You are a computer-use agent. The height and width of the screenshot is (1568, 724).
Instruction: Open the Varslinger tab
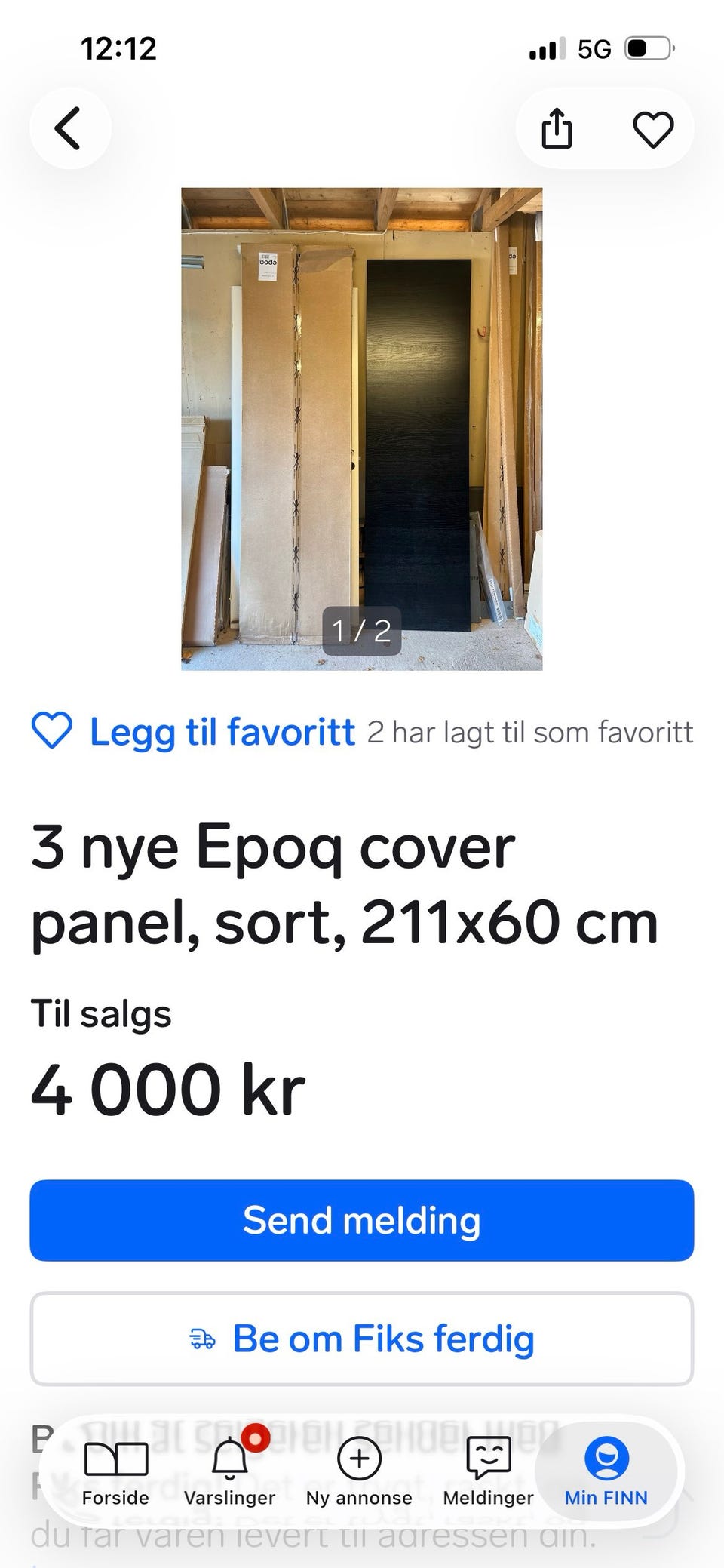229,1471
